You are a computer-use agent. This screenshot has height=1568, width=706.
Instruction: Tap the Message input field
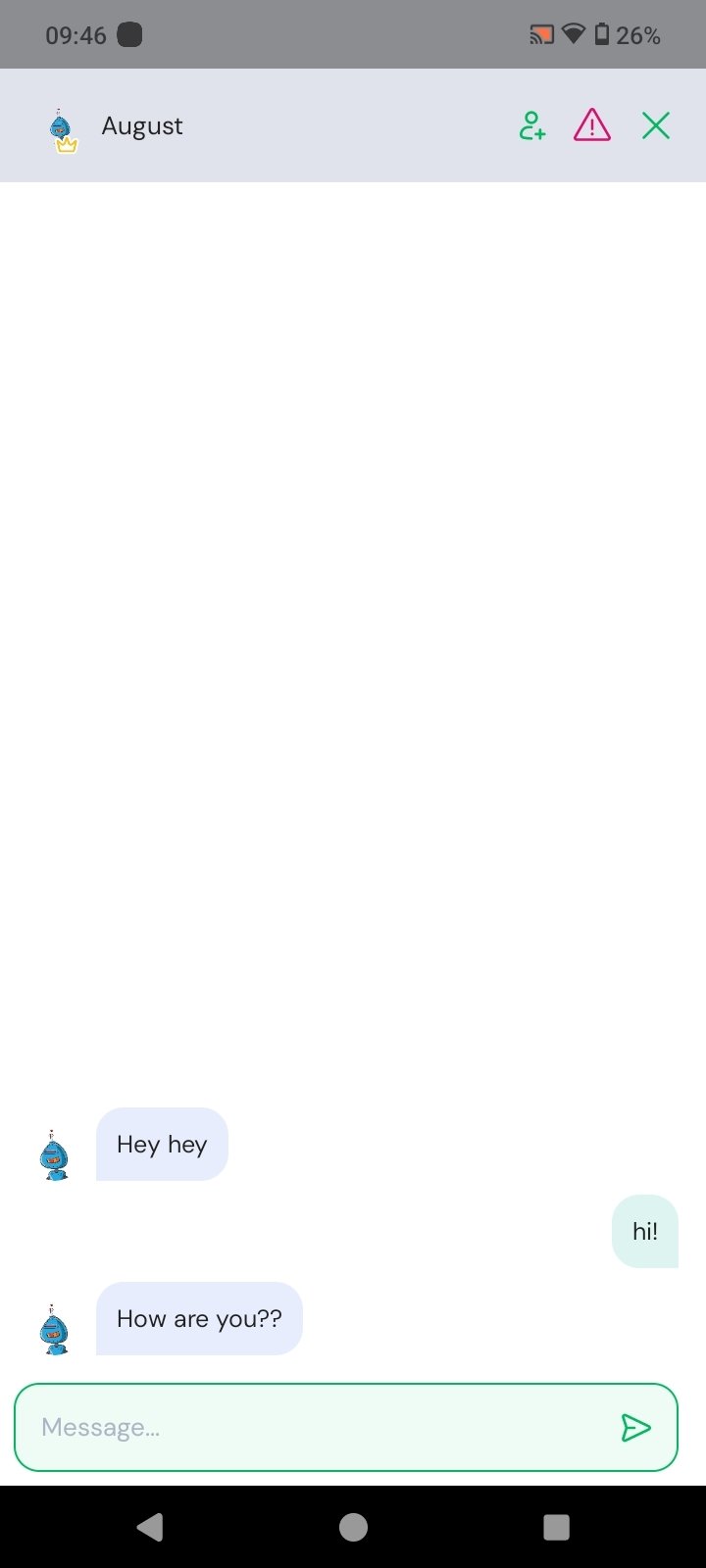point(294,1427)
